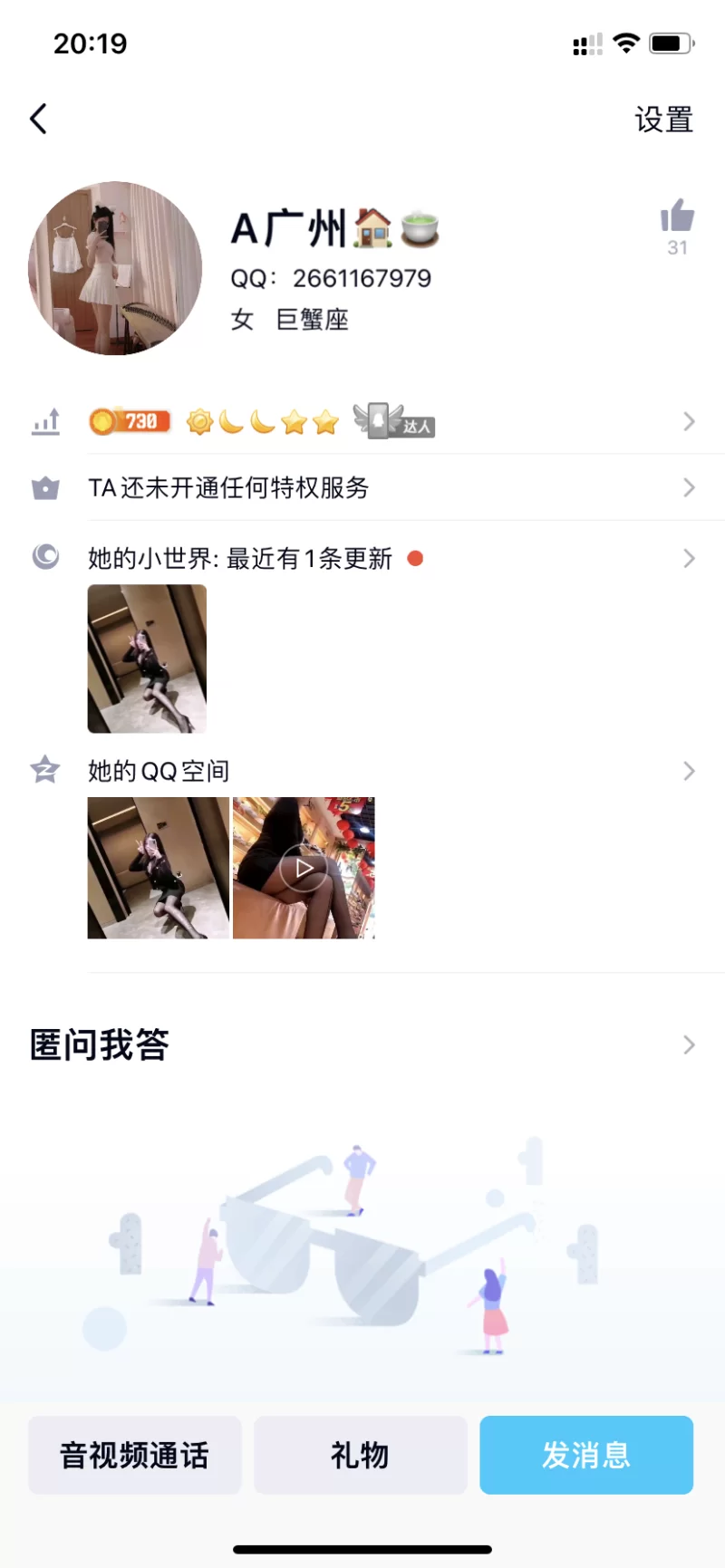Play the video in QQ空间
The width and height of the screenshot is (725, 1568).
click(x=304, y=868)
